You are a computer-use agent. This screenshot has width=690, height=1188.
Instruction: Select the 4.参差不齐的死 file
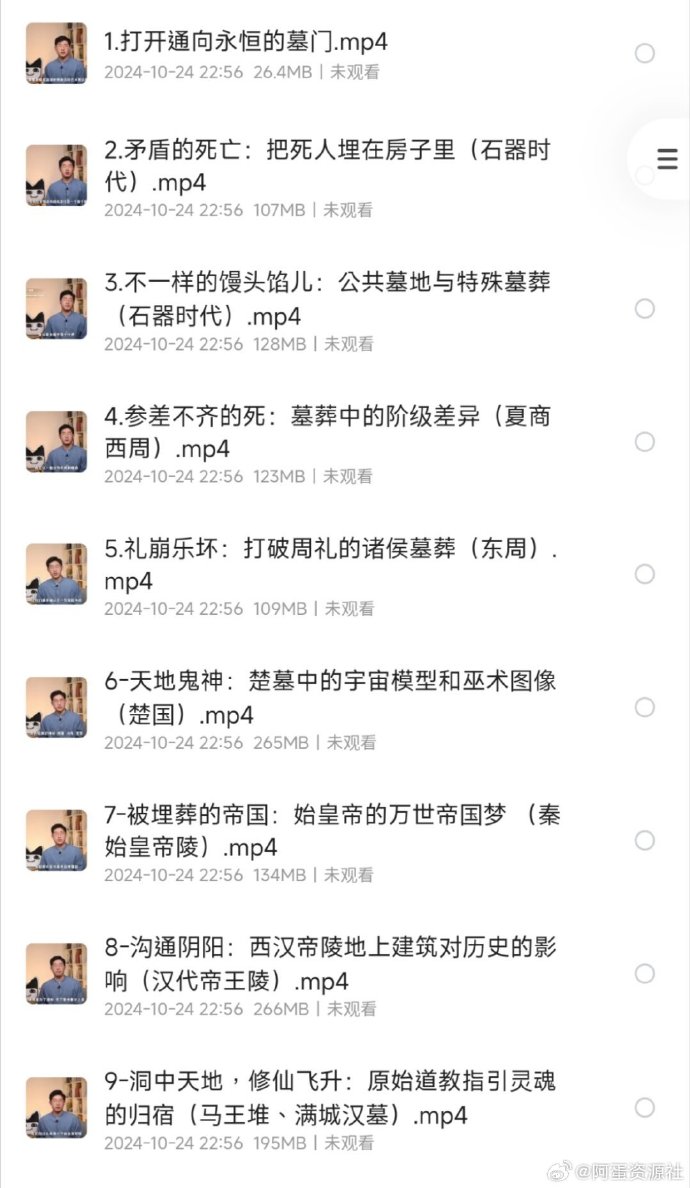645,441
